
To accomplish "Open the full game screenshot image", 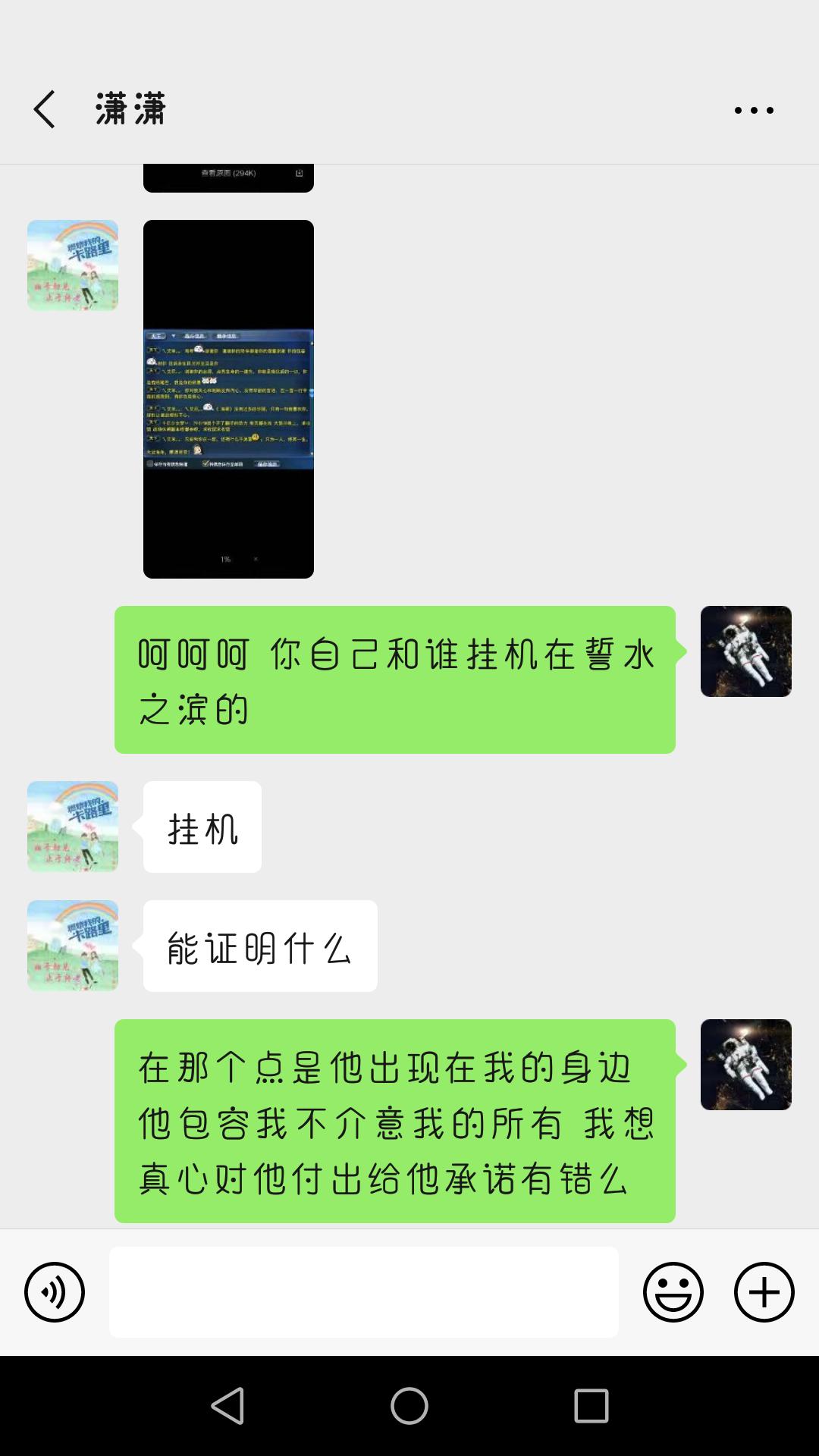I will (228, 399).
